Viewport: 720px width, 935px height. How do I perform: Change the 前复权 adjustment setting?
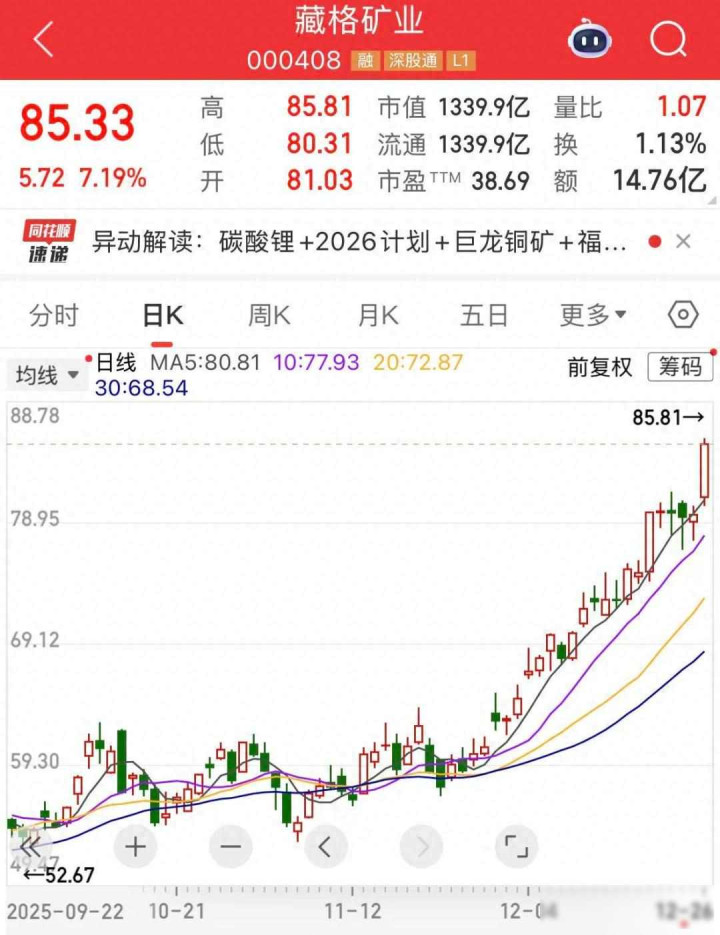coord(600,367)
